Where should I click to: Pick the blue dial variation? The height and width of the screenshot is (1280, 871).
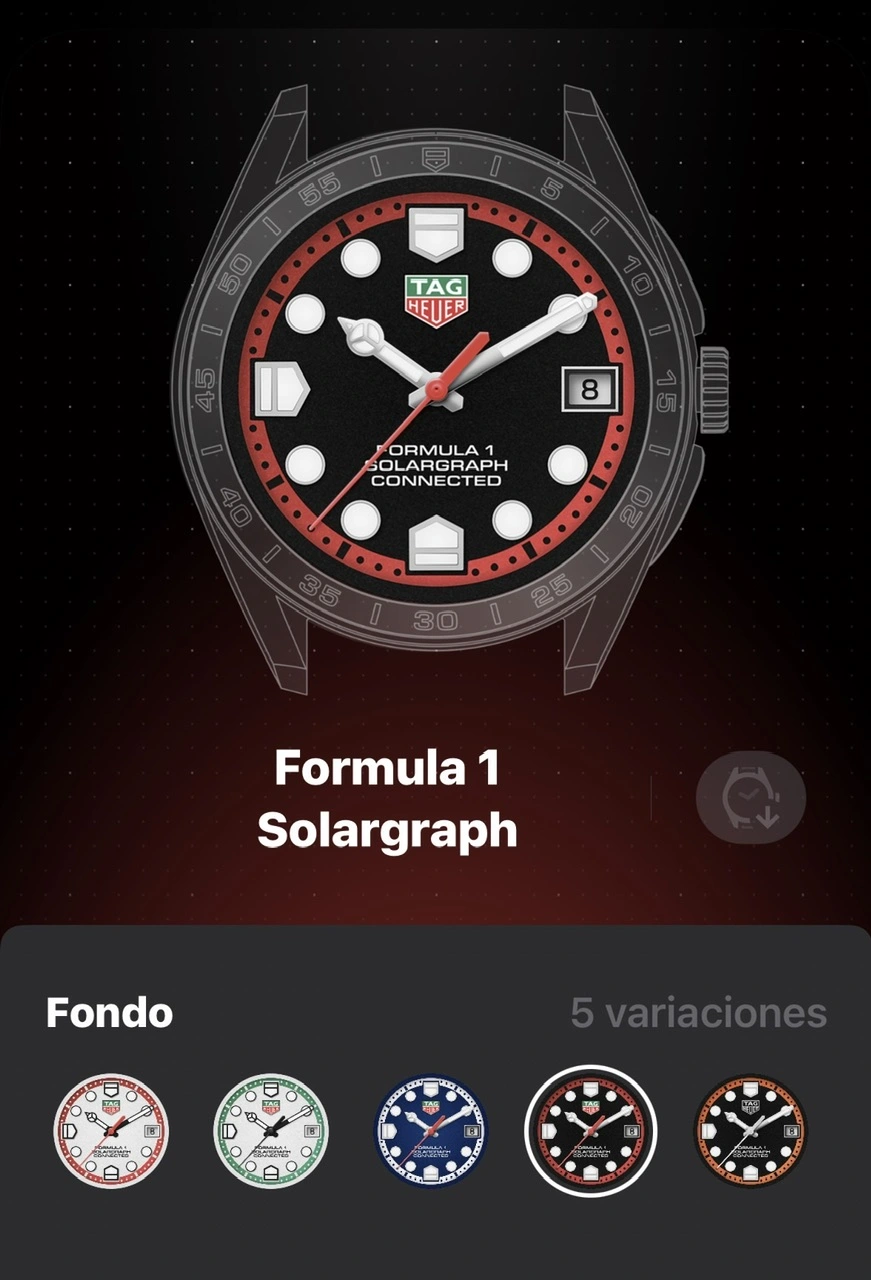point(431,1131)
